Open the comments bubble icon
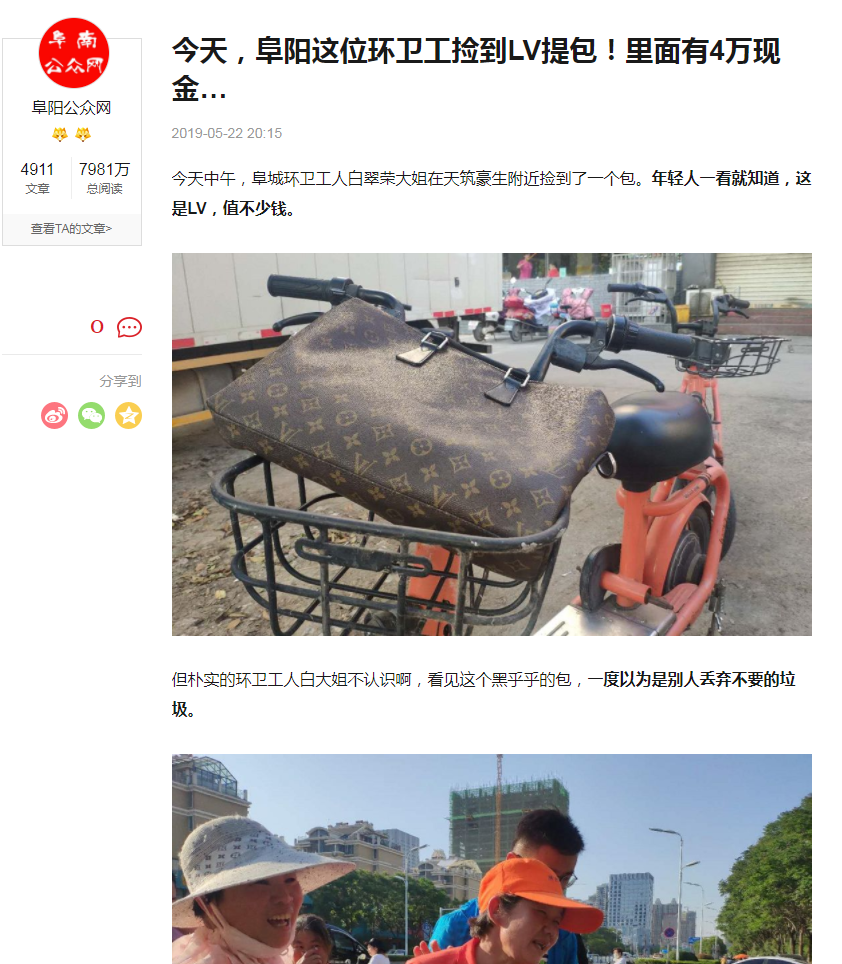The height and width of the screenshot is (964, 842). tap(129, 327)
